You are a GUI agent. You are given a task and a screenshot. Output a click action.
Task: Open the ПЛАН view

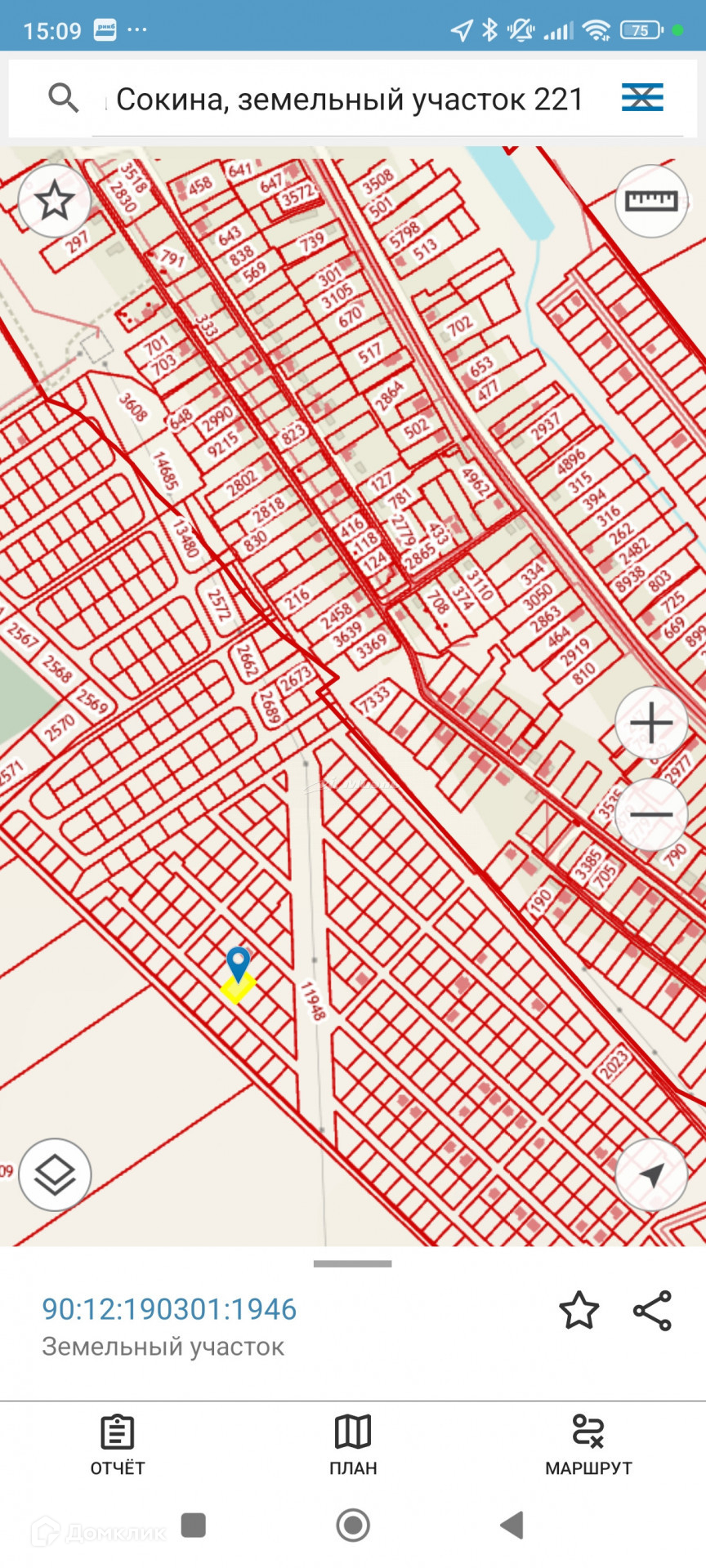click(353, 1445)
